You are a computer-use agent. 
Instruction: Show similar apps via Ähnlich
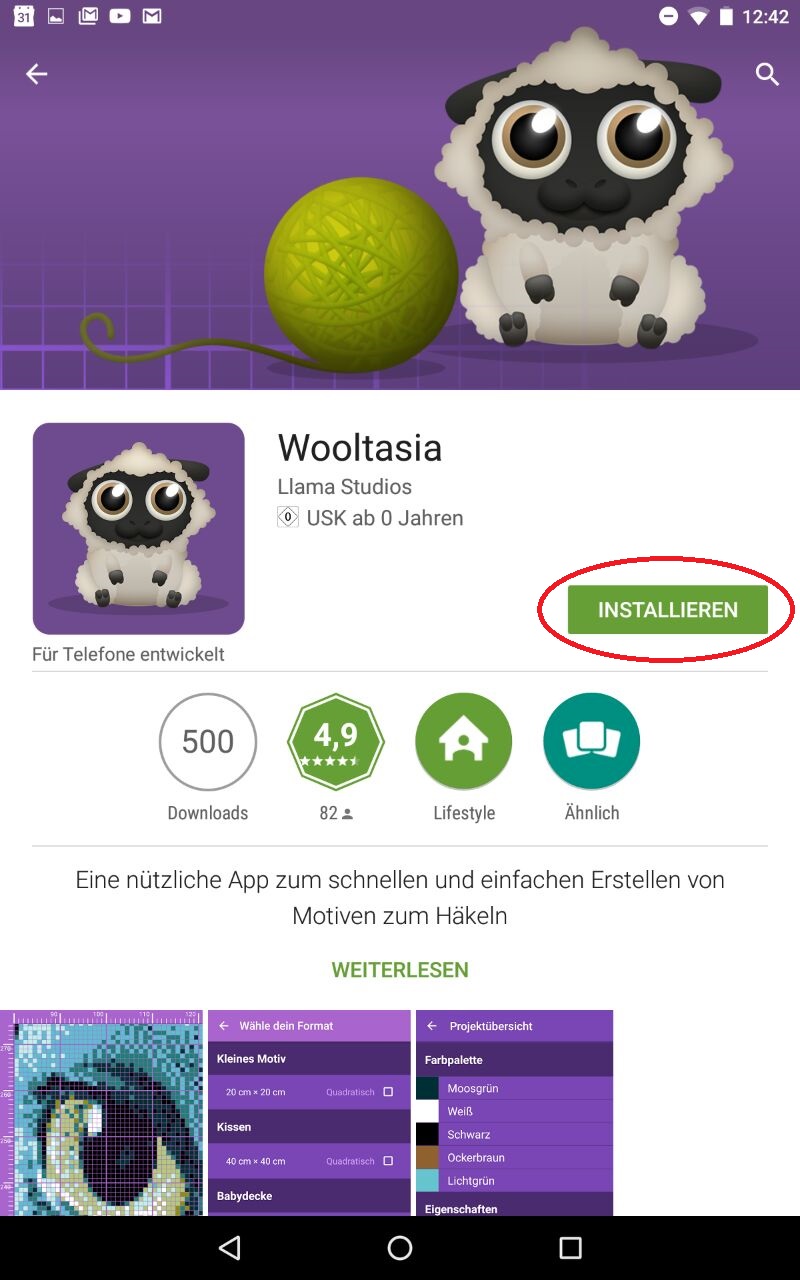point(591,742)
